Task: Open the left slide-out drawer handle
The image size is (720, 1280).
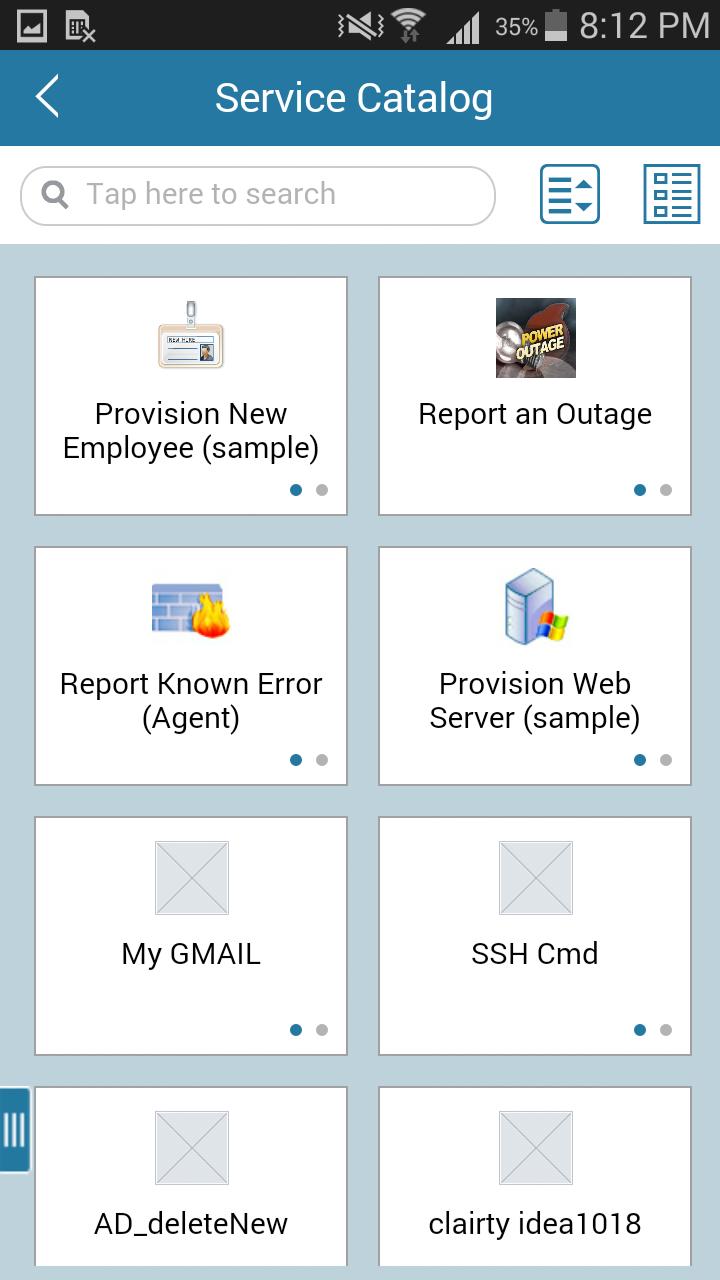Action: 14,1130
